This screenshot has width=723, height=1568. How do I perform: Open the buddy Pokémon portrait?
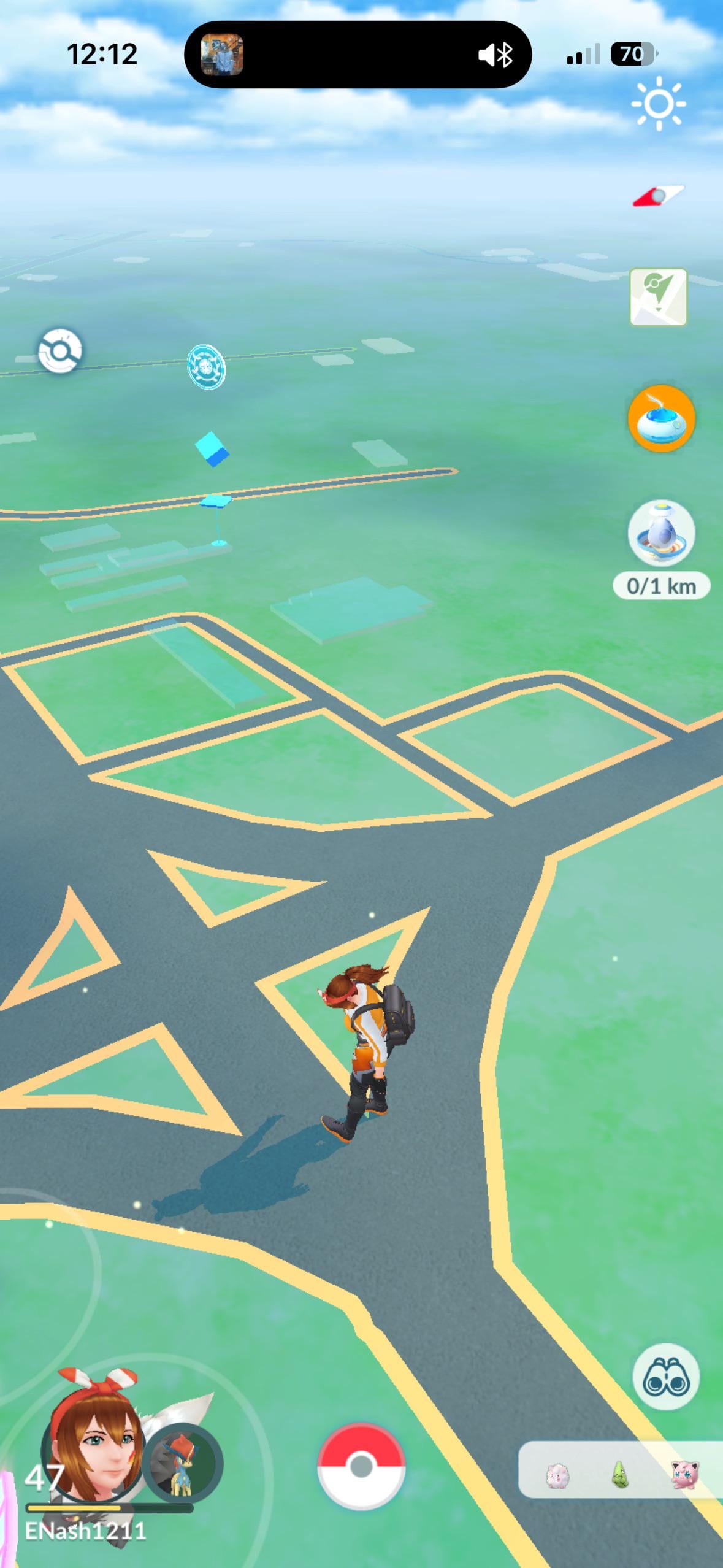click(x=184, y=1464)
